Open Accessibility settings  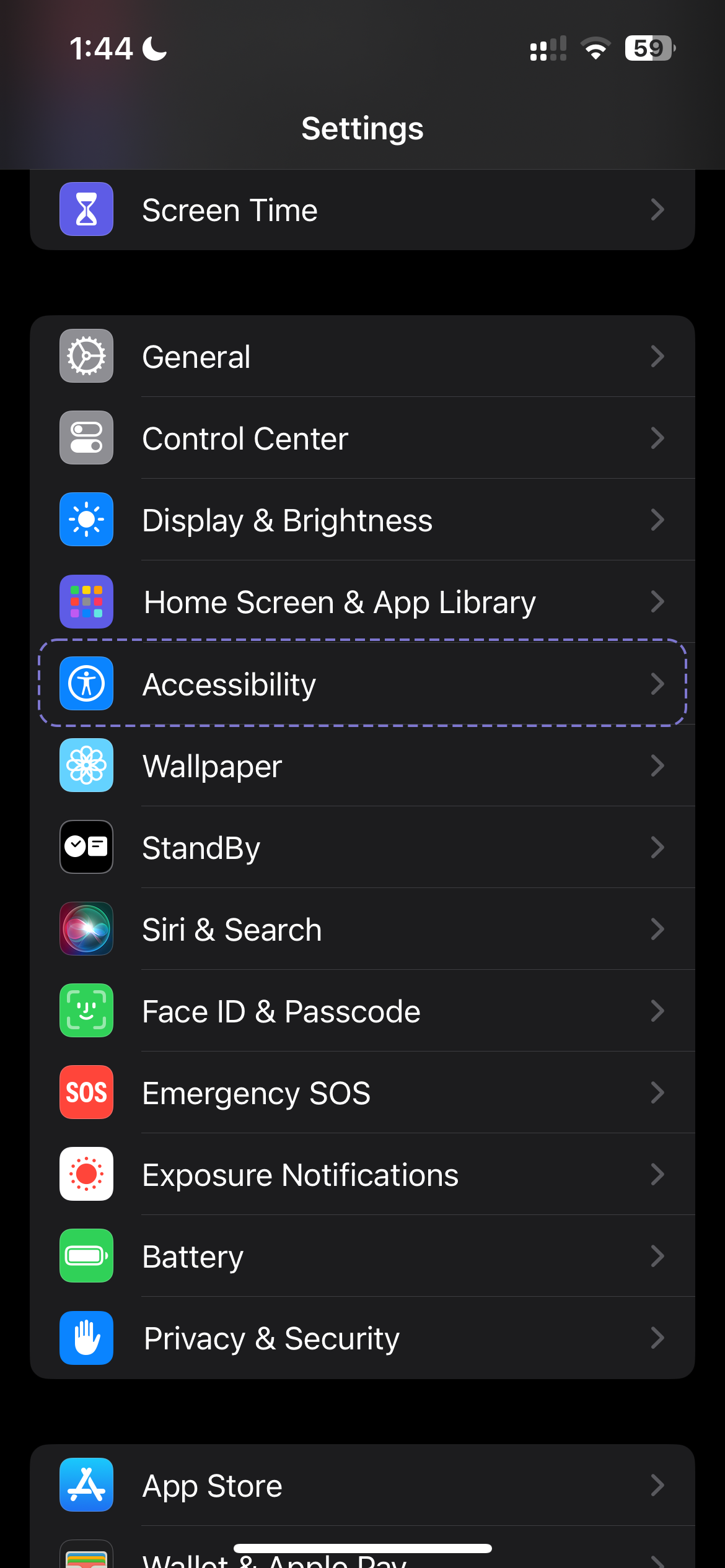point(362,684)
